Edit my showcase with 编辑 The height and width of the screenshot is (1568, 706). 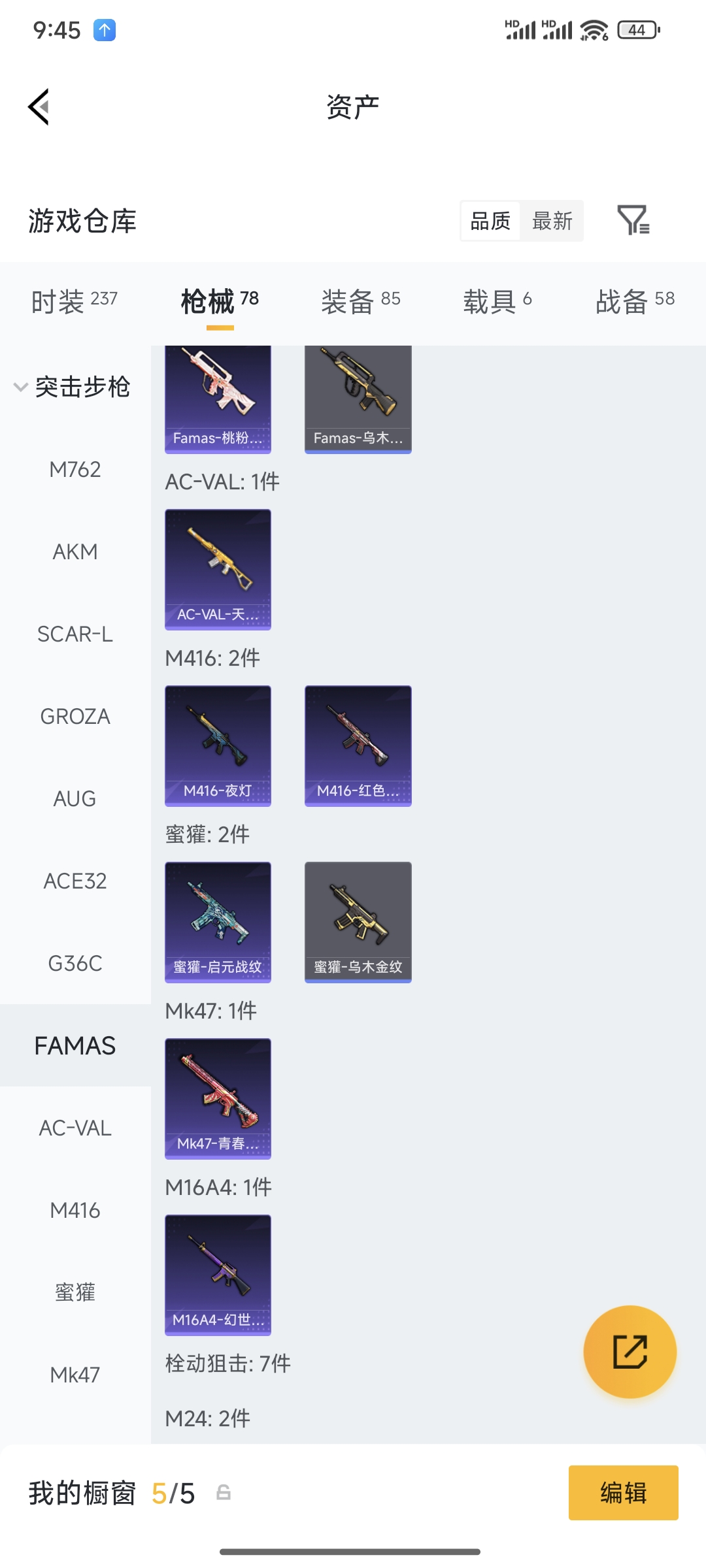pyautogui.click(x=623, y=1493)
